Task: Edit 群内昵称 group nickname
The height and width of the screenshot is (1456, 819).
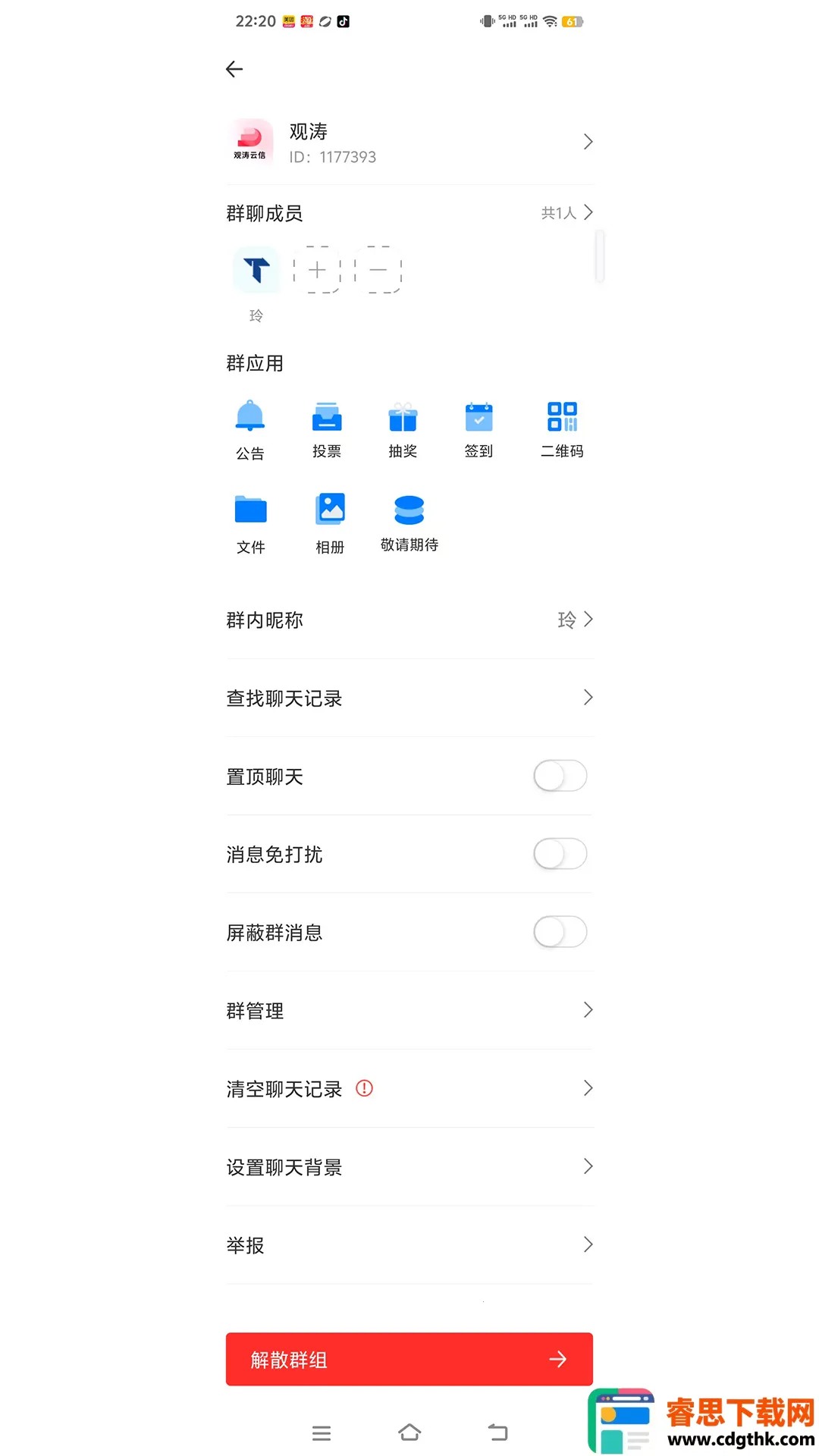Action: click(409, 620)
